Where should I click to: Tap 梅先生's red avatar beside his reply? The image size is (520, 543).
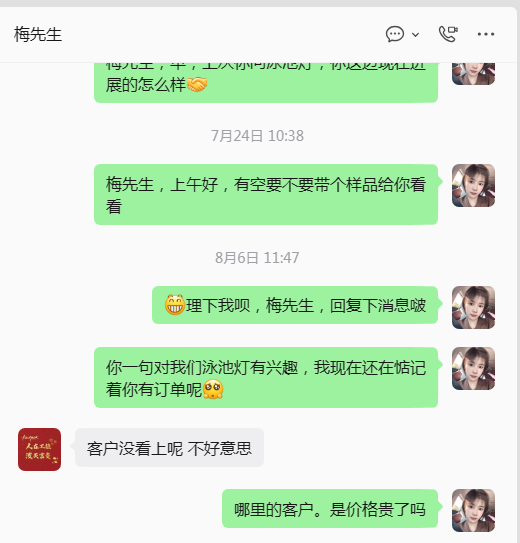click(39, 449)
